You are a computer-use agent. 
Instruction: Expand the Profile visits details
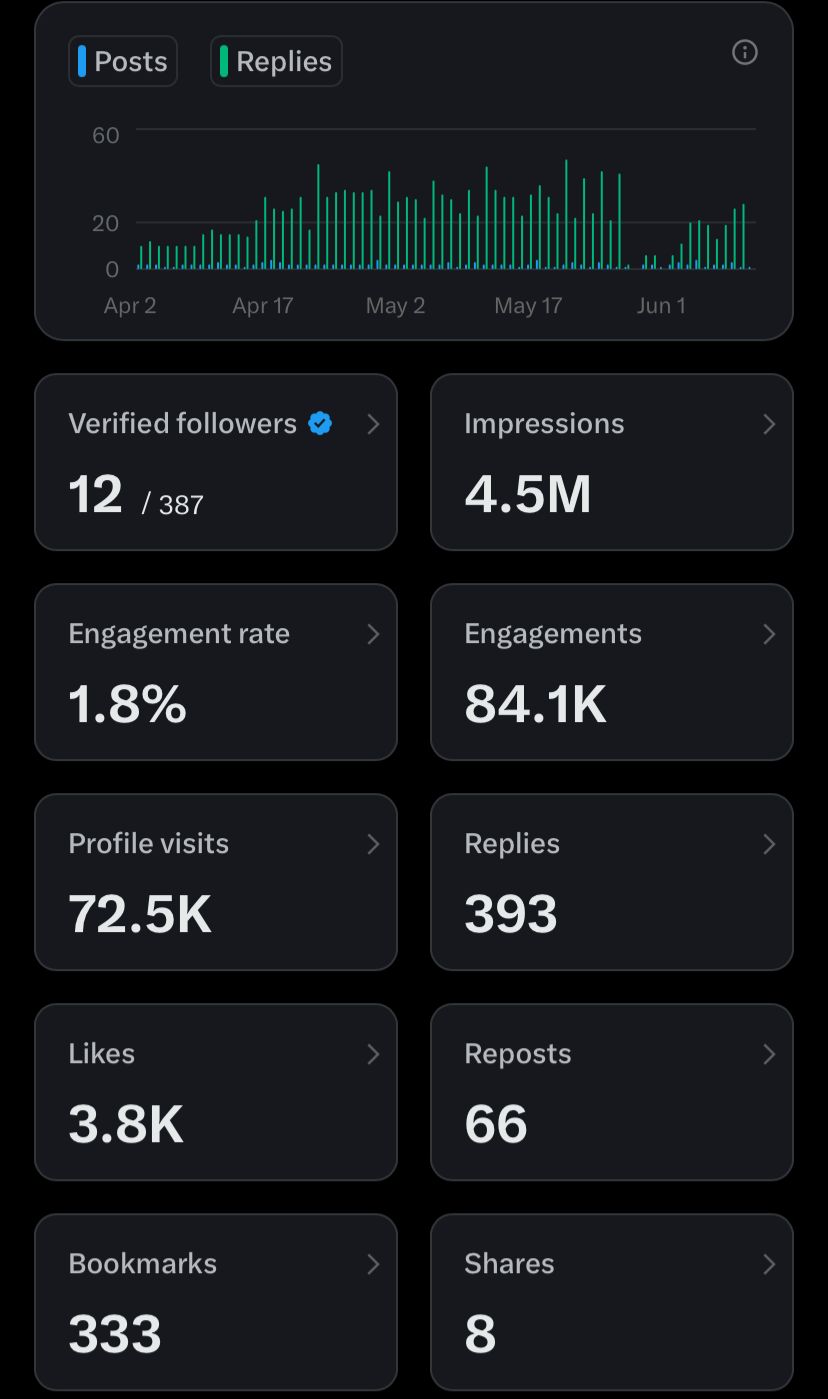pyautogui.click(x=373, y=843)
